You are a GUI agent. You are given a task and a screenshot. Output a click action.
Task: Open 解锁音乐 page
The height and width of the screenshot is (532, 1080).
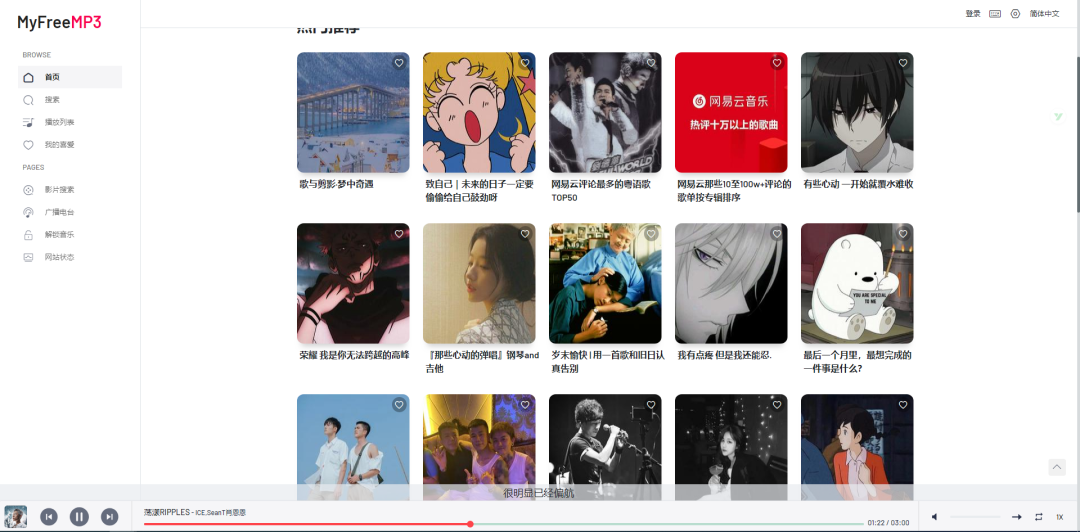59,234
